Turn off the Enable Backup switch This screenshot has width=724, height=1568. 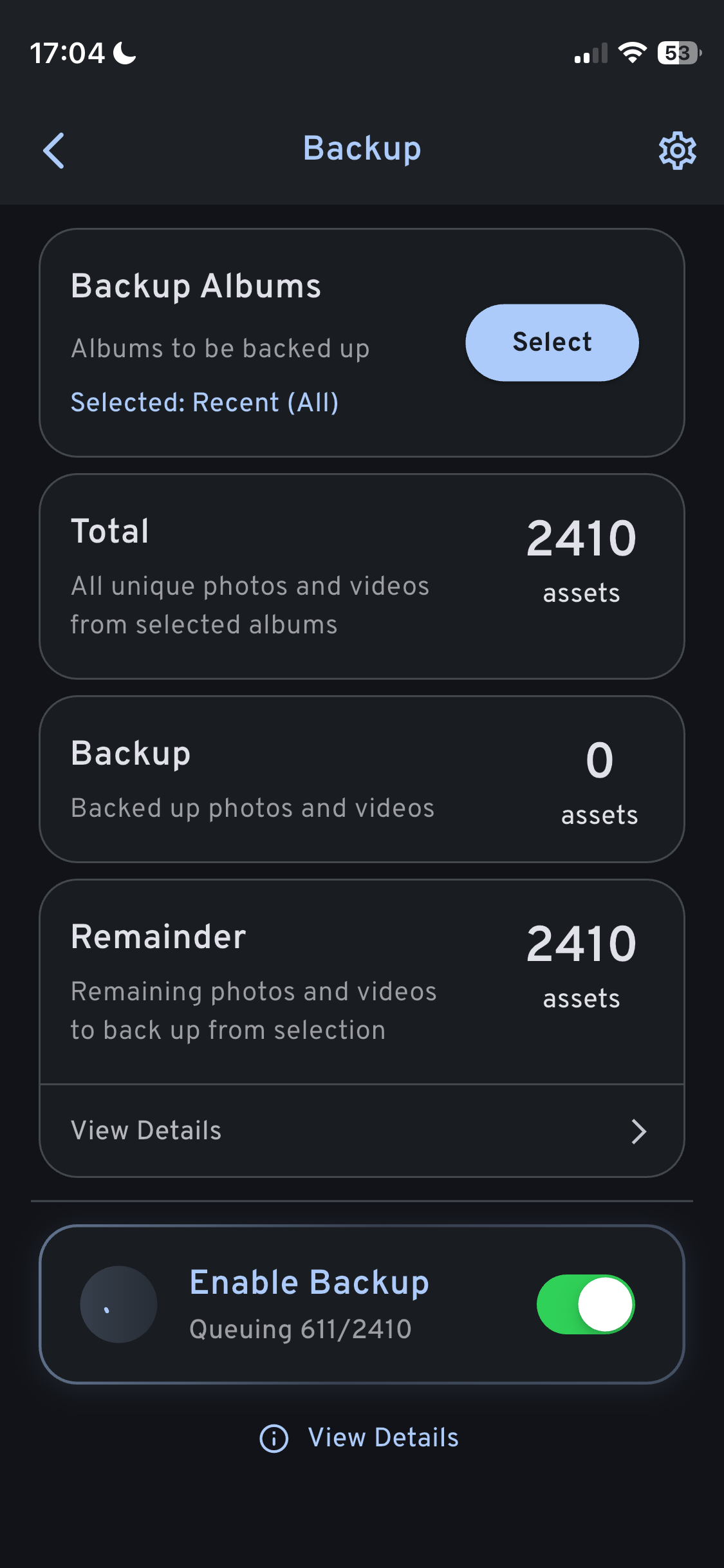coord(585,1304)
